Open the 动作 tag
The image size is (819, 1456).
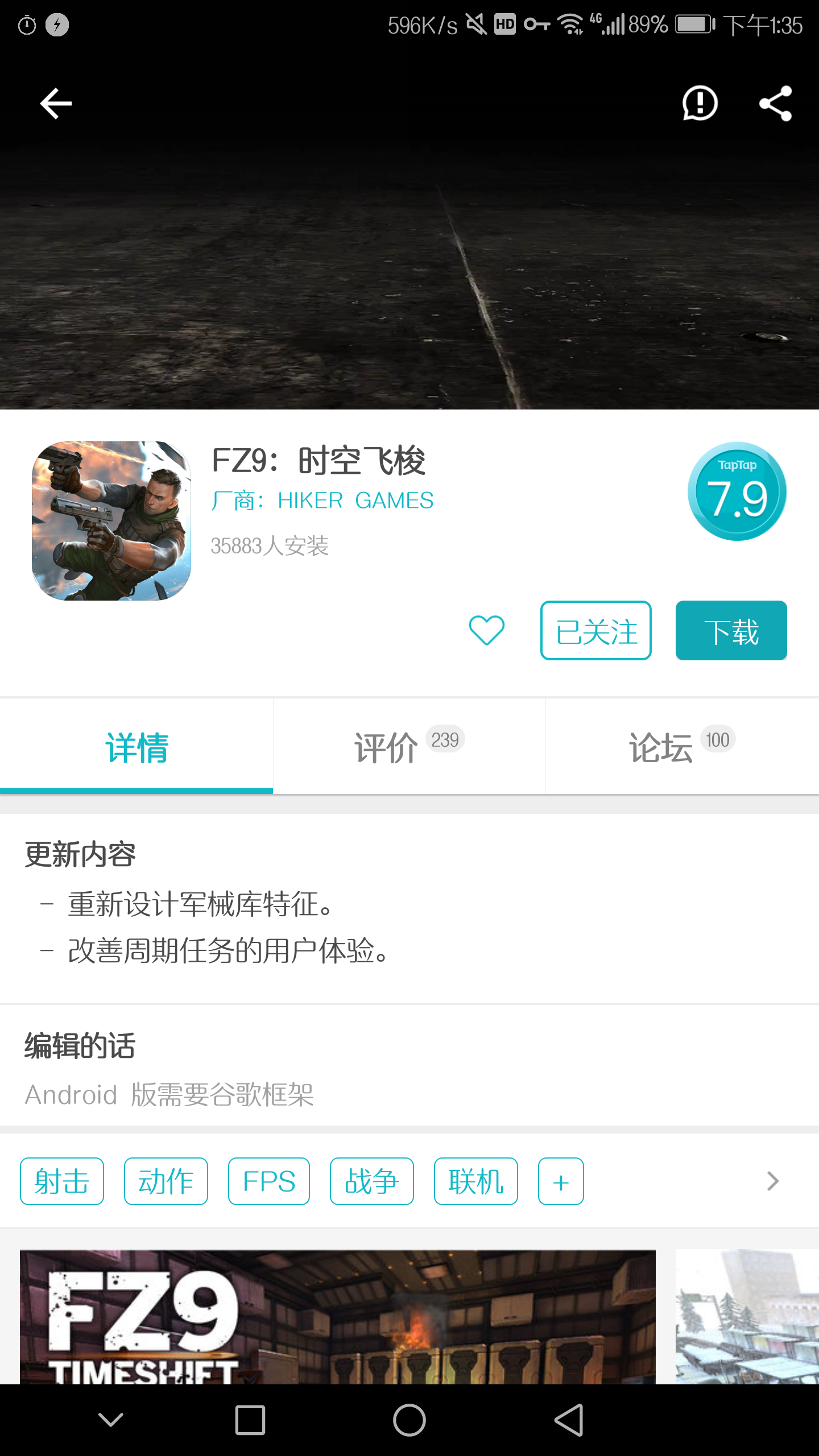coord(166,1181)
